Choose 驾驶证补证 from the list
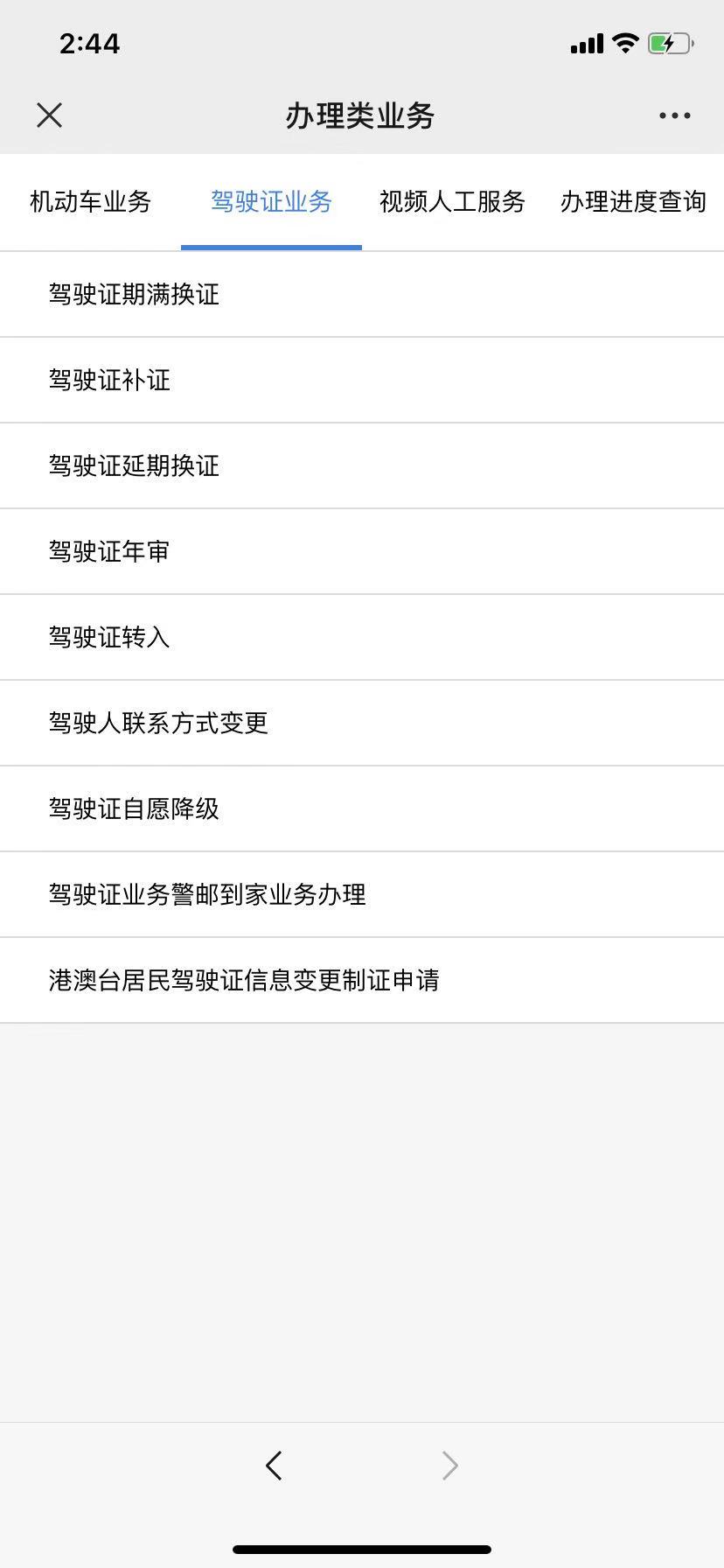Screen dimensions: 724x1568 [x=109, y=381]
